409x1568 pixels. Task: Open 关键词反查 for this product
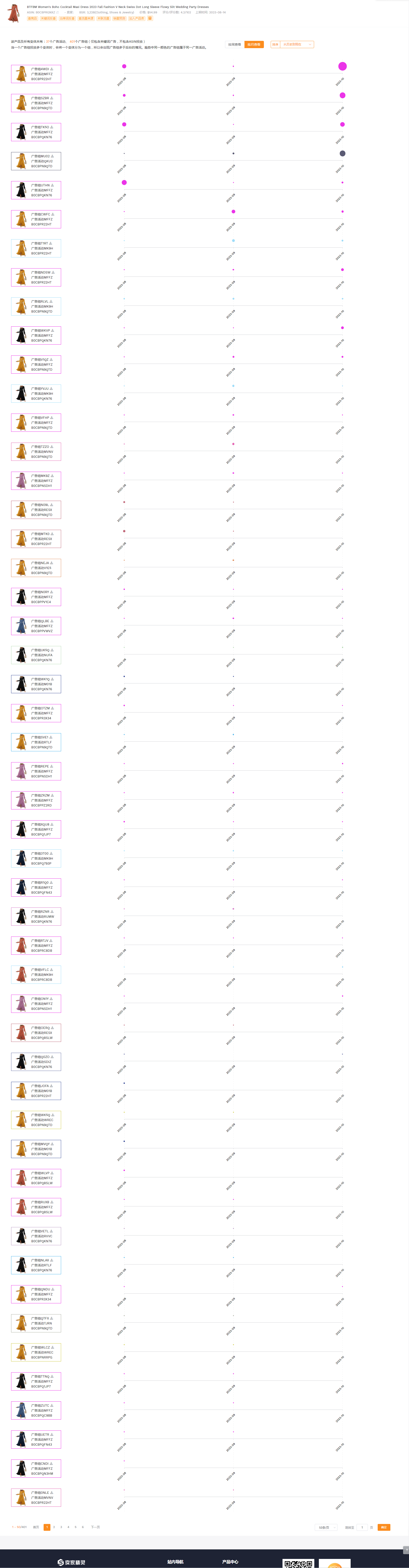[x=48, y=18]
